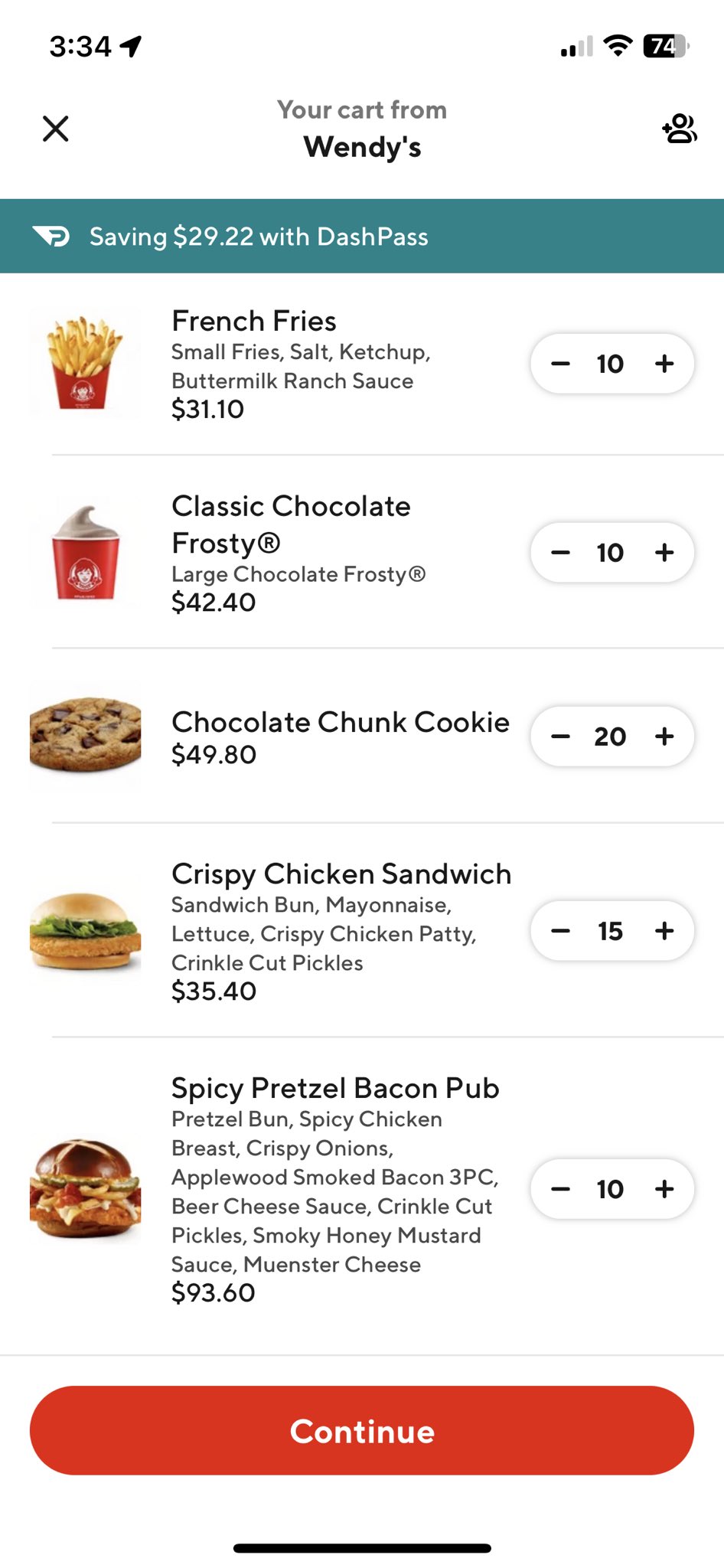The height and width of the screenshot is (1568, 724).
Task: Tap Continue to proceed to checkout
Action: (362, 1430)
